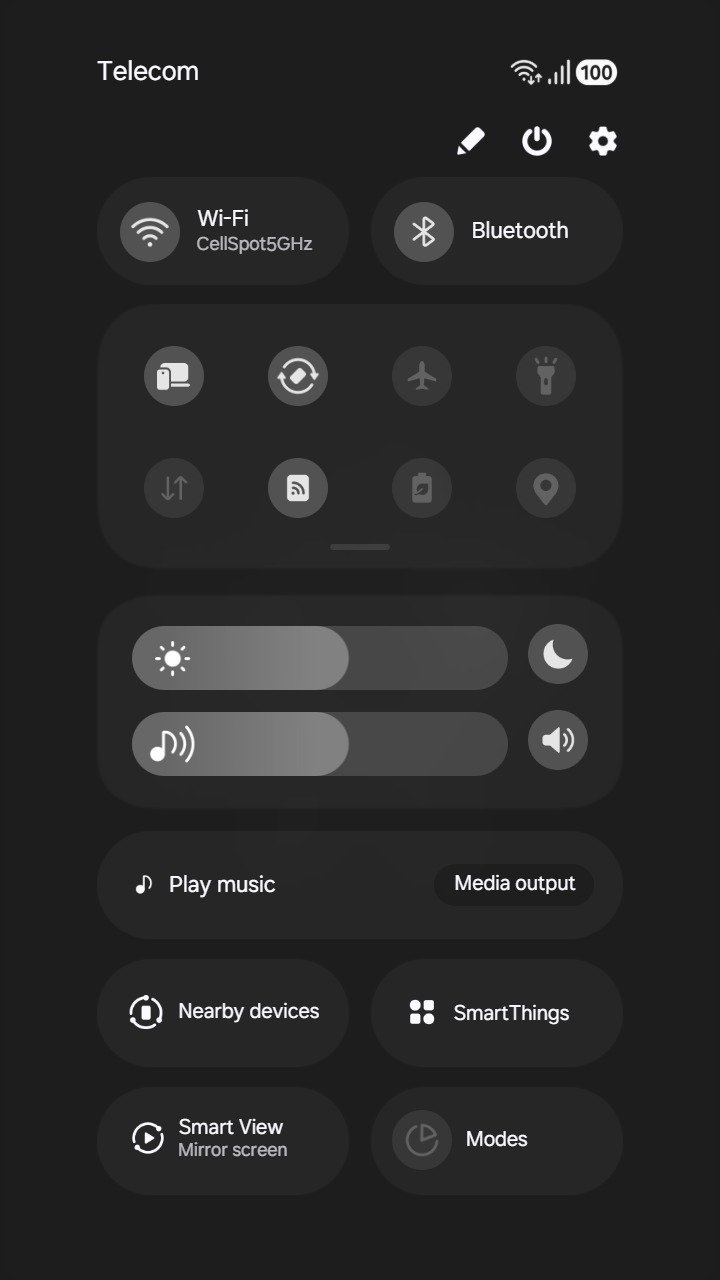The image size is (720, 1280).
Task: Toggle the mobile hotspot tile
Action: tap(298, 488)
